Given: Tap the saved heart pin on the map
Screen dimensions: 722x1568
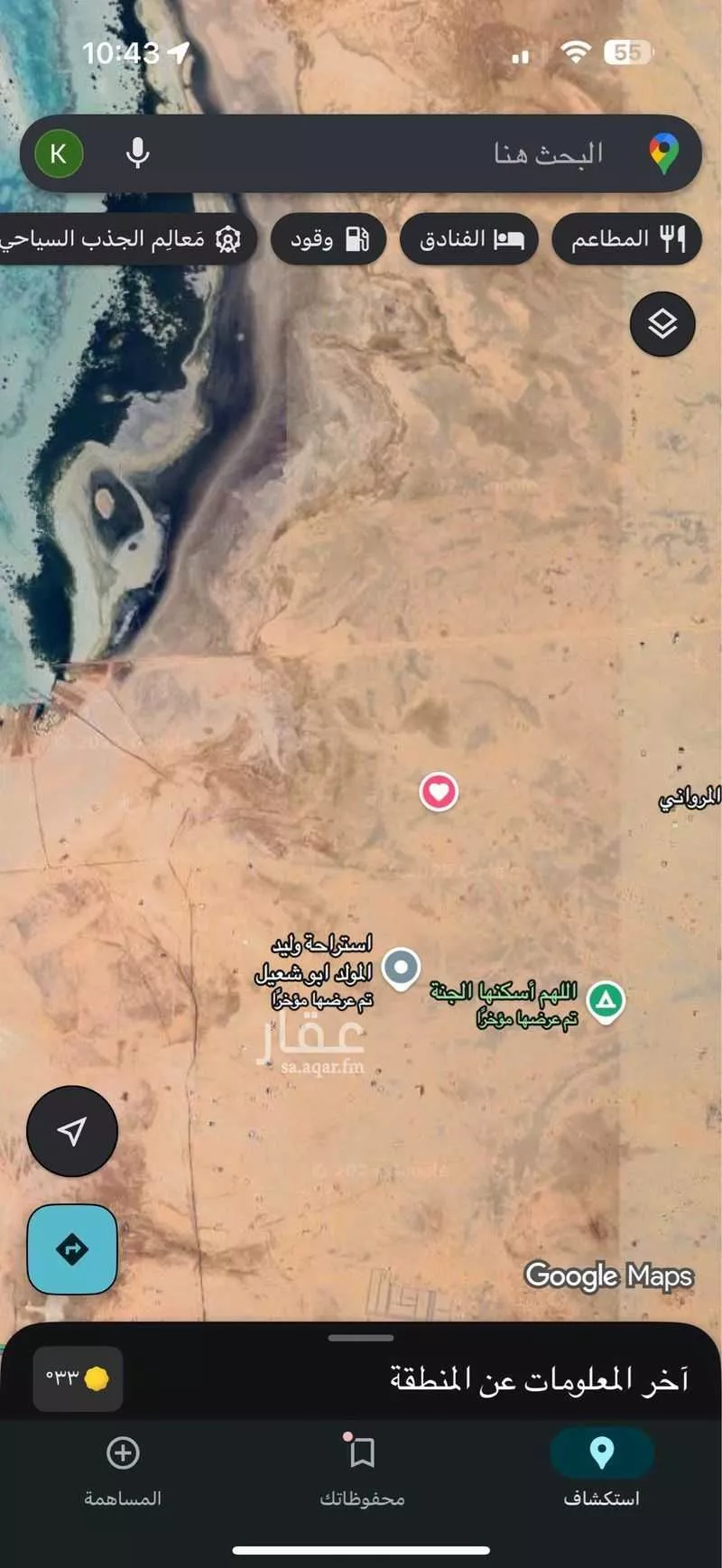Looking at the screenshot, I should 439,793.
